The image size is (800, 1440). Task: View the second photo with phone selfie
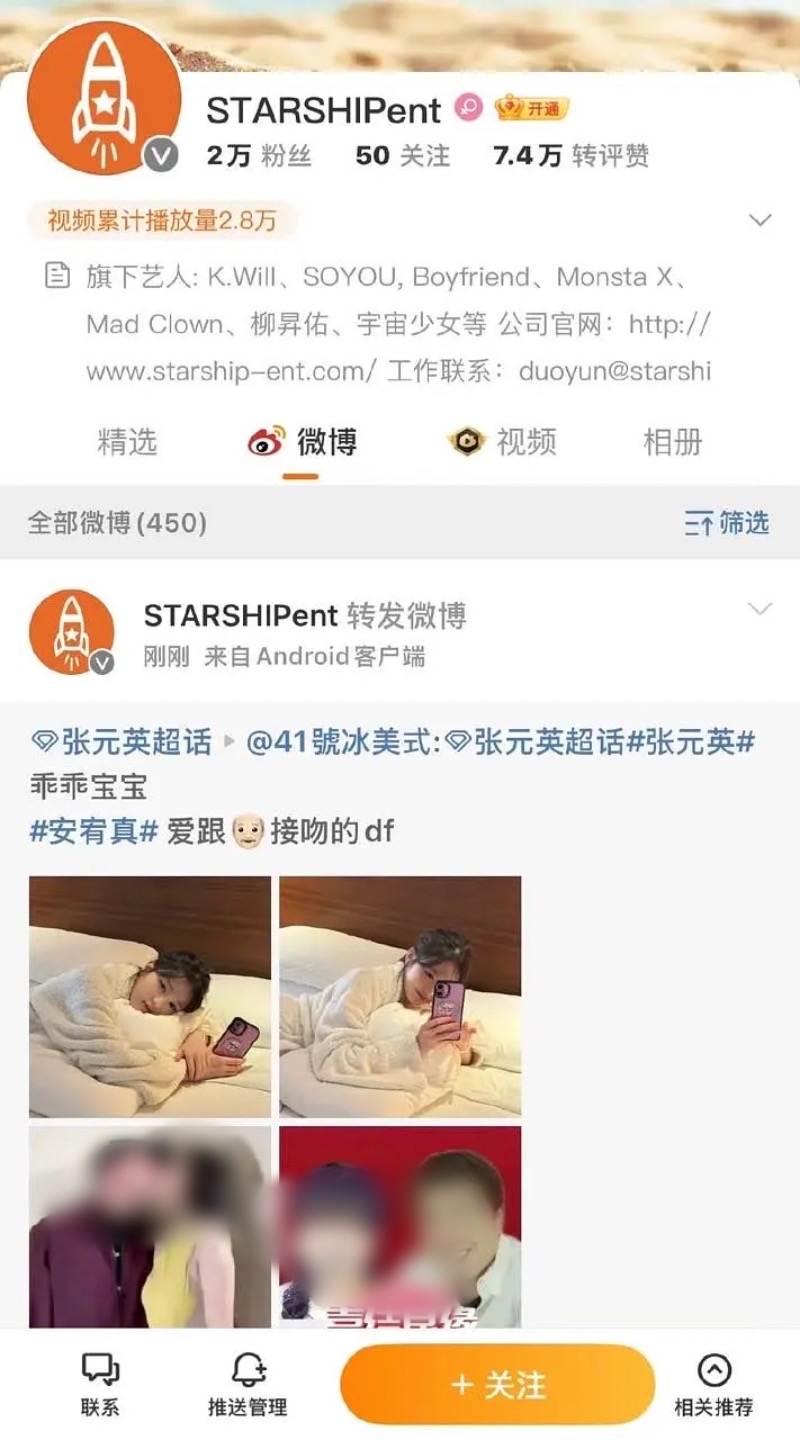click(400, 996)
